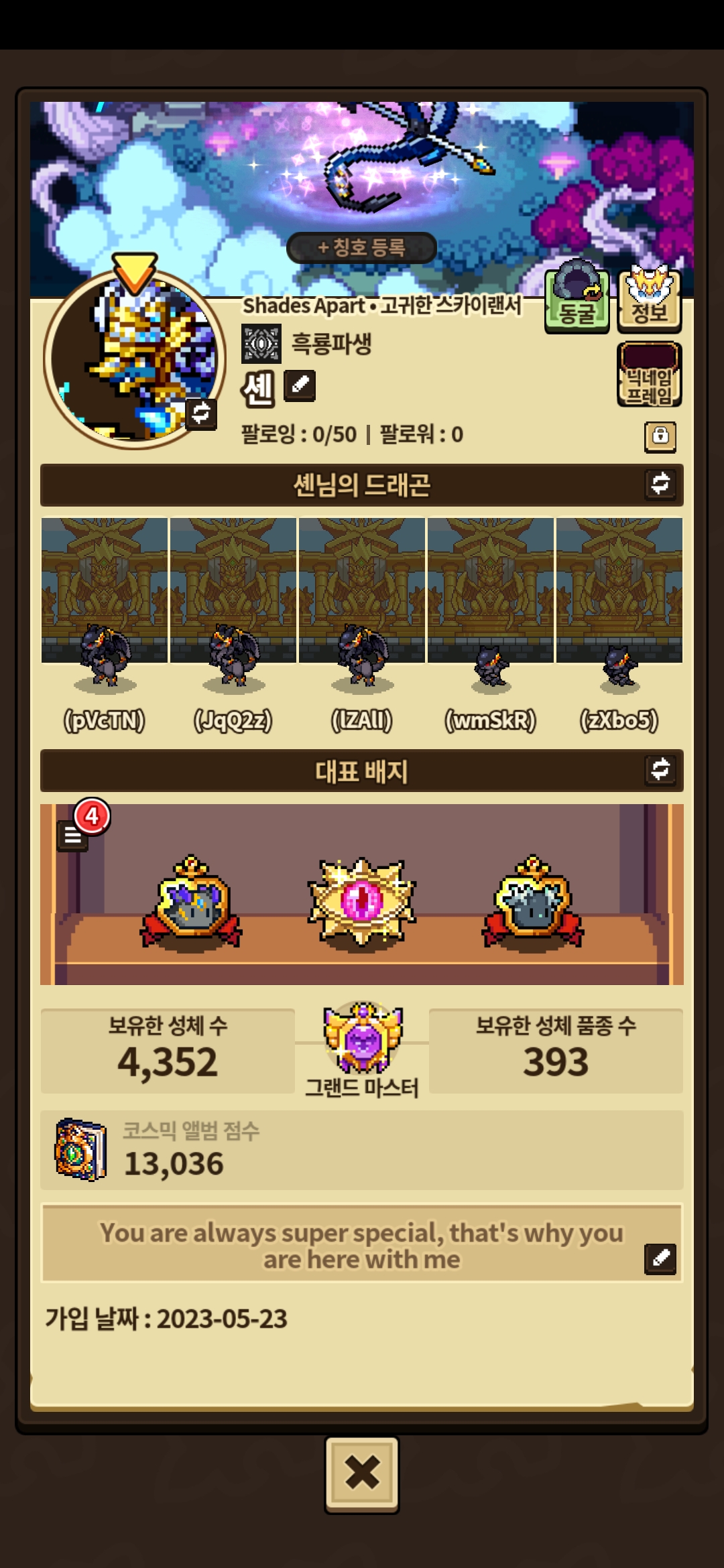Open the badge list menu with 4 notifications
The height and width of the screenshot is (1568, 724).
[74, 835]
